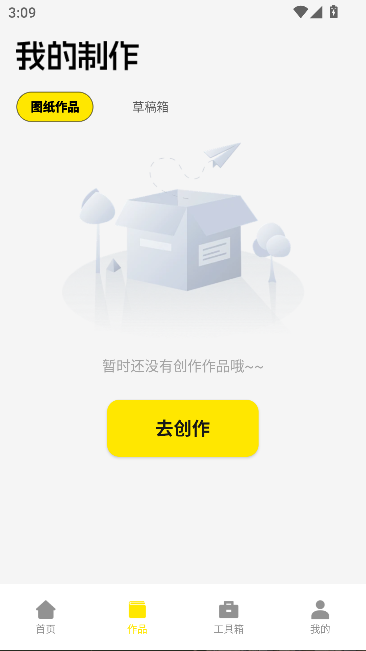This screenshot has width=366, height=651.
Task: Switch to the 我的 tab
Action: [320, 617]
